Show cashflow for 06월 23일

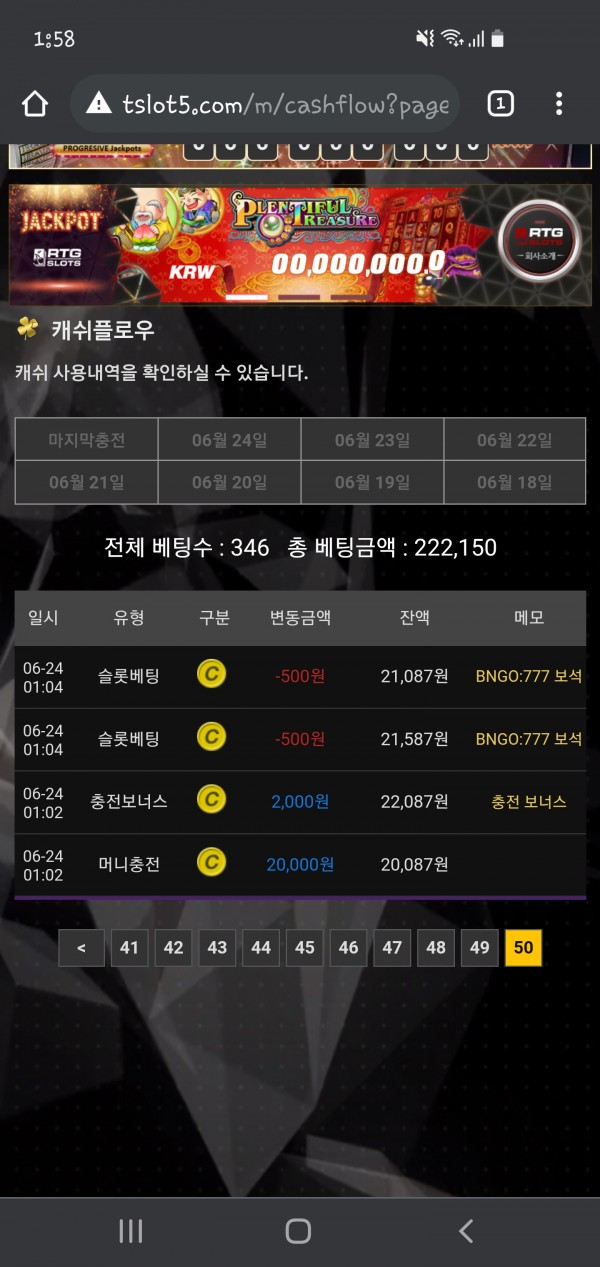372,440
